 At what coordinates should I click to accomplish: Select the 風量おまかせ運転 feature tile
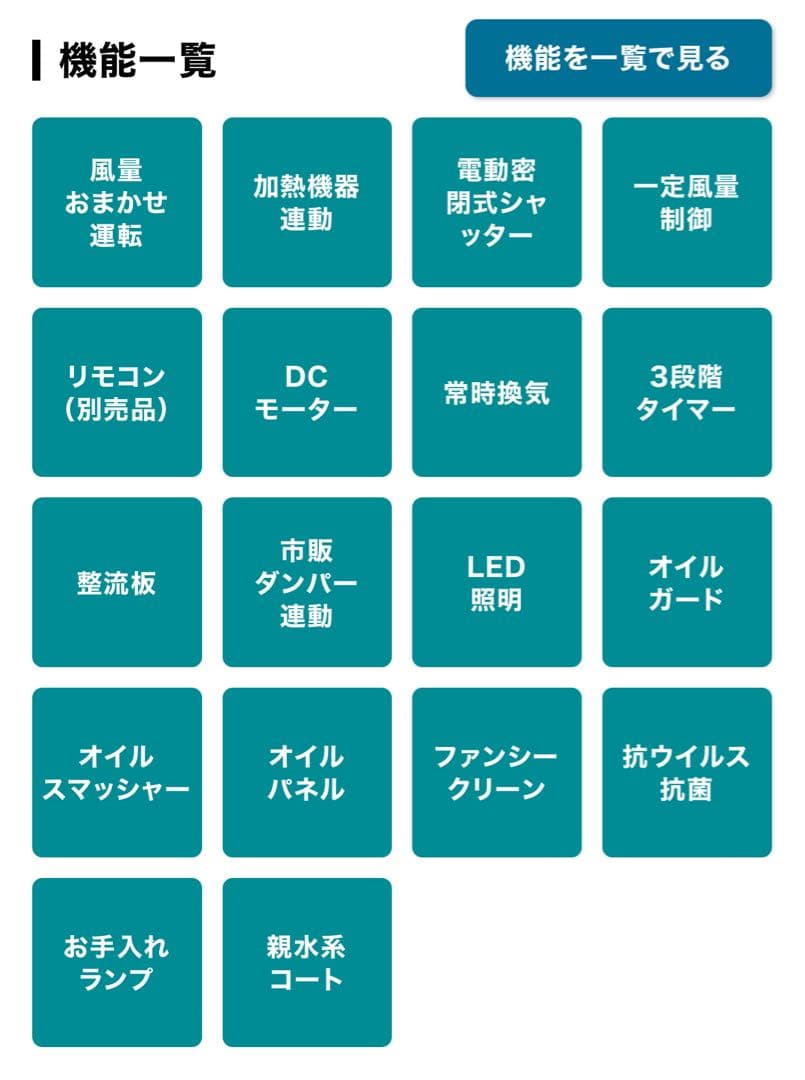(x=116, y=202)
